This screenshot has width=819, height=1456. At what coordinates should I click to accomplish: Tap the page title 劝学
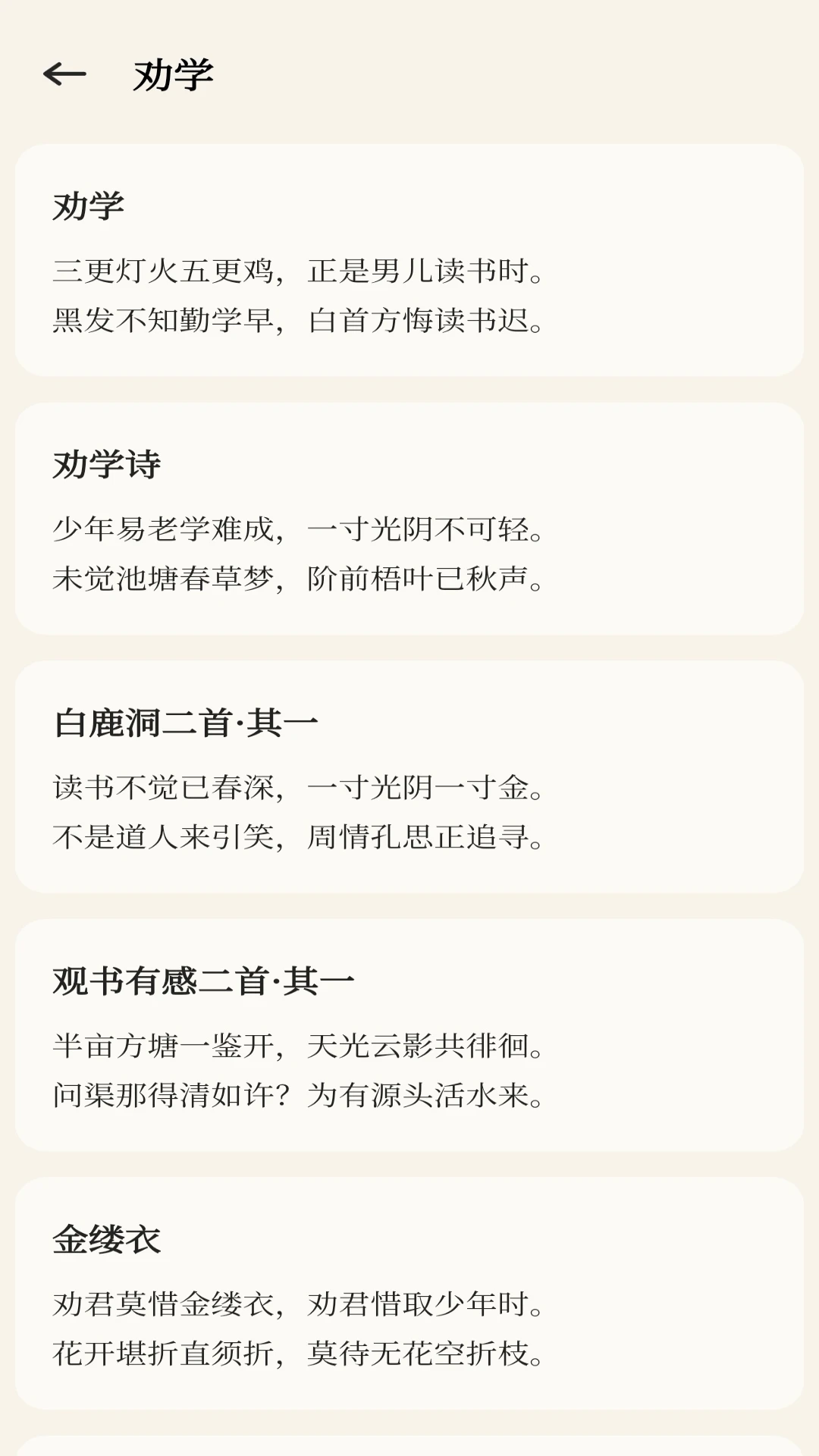(x=174, y=75)
